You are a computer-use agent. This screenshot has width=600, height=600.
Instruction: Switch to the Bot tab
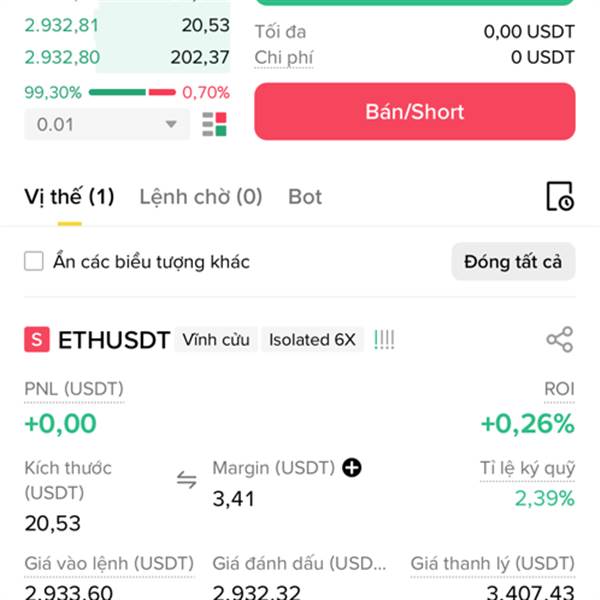(x=305, y=197)
